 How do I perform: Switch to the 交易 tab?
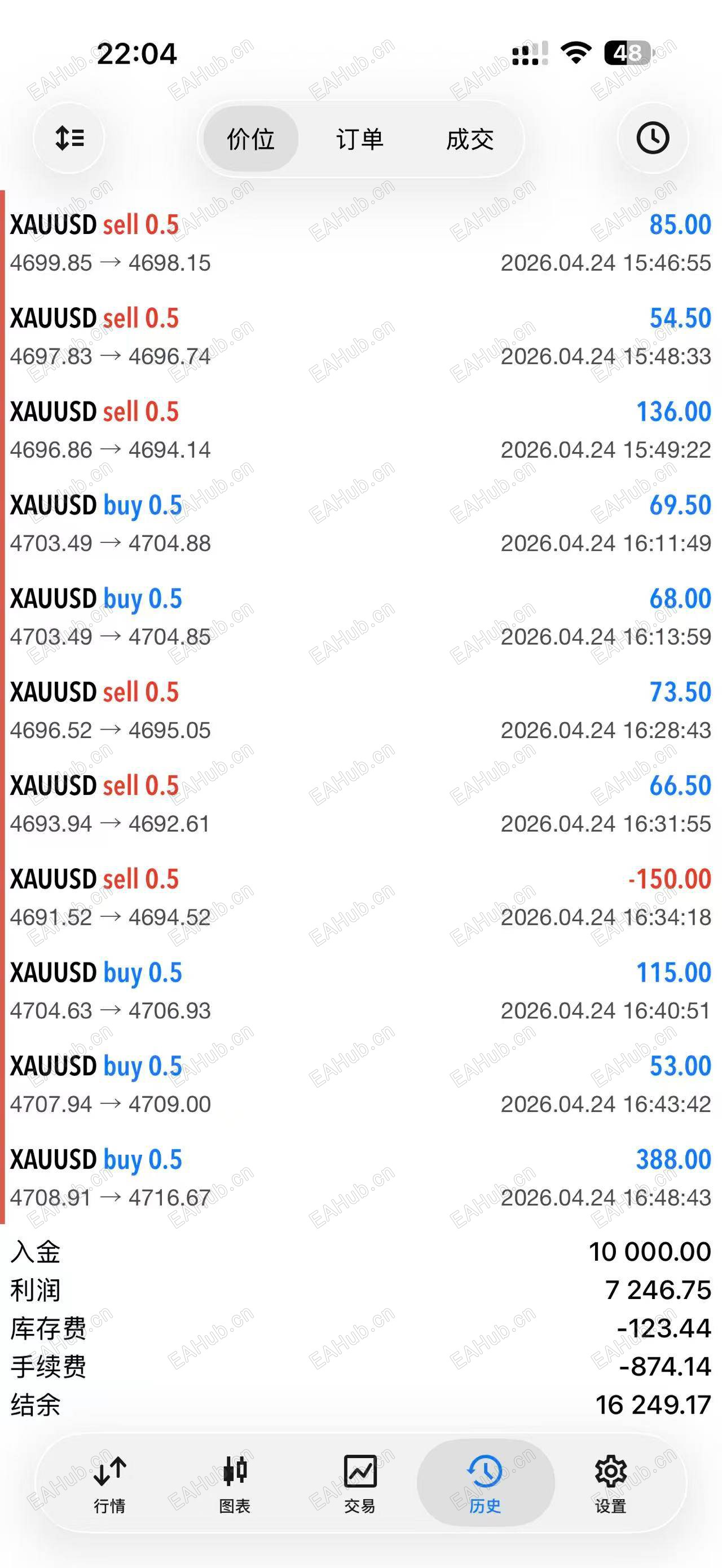click(360, 1484)
